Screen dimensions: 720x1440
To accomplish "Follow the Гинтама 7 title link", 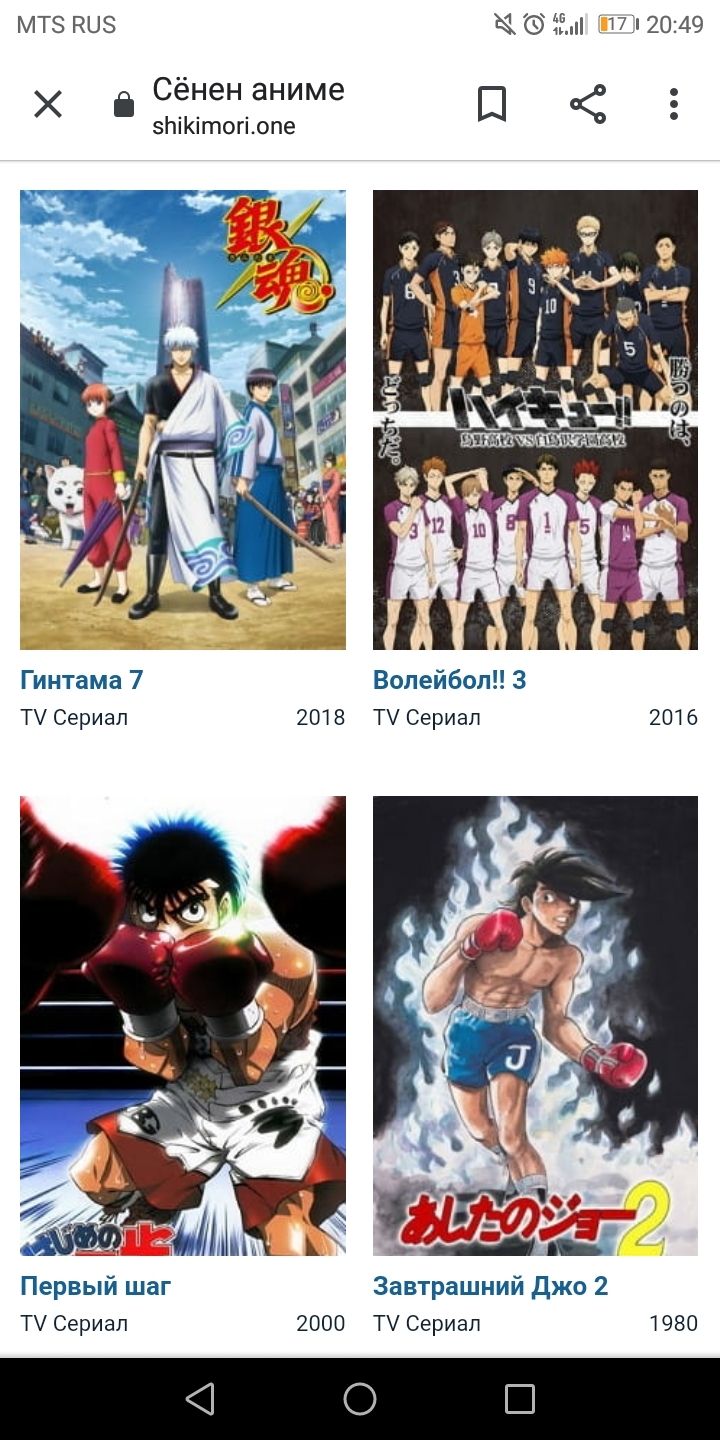I will click(82, 680).
